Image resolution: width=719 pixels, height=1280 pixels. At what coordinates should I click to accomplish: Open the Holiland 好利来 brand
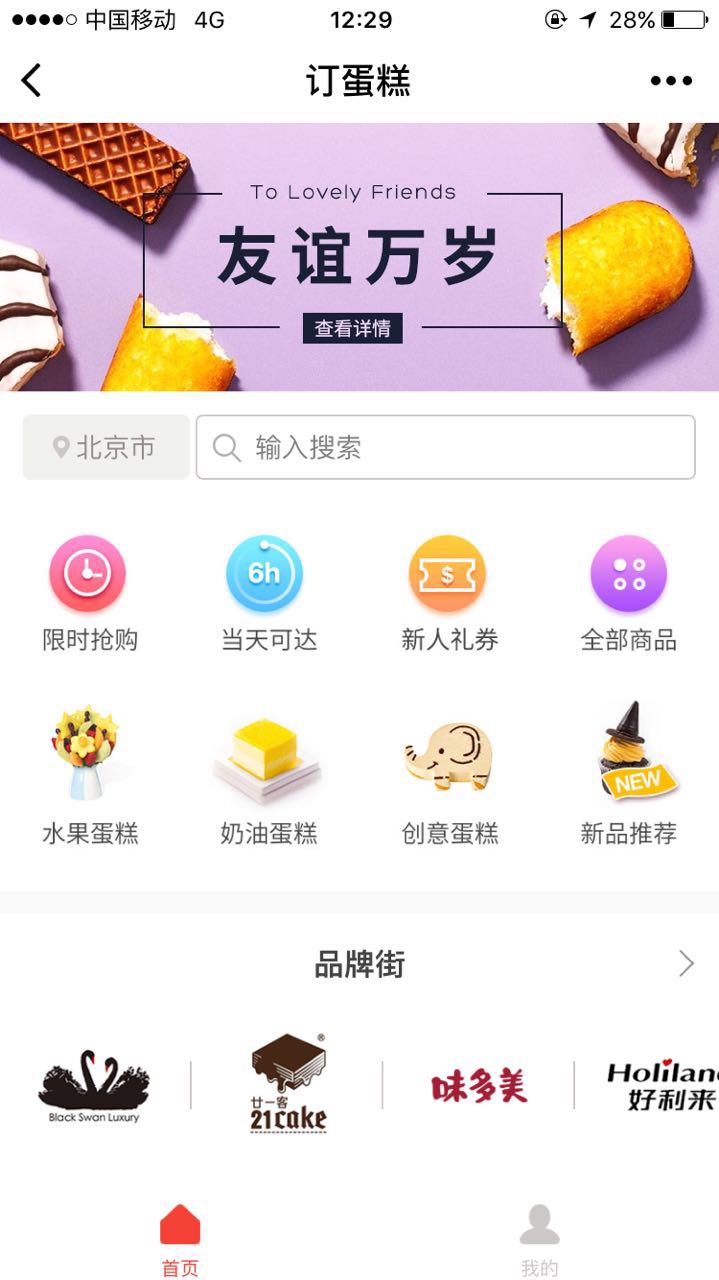tap(662, 1086)
